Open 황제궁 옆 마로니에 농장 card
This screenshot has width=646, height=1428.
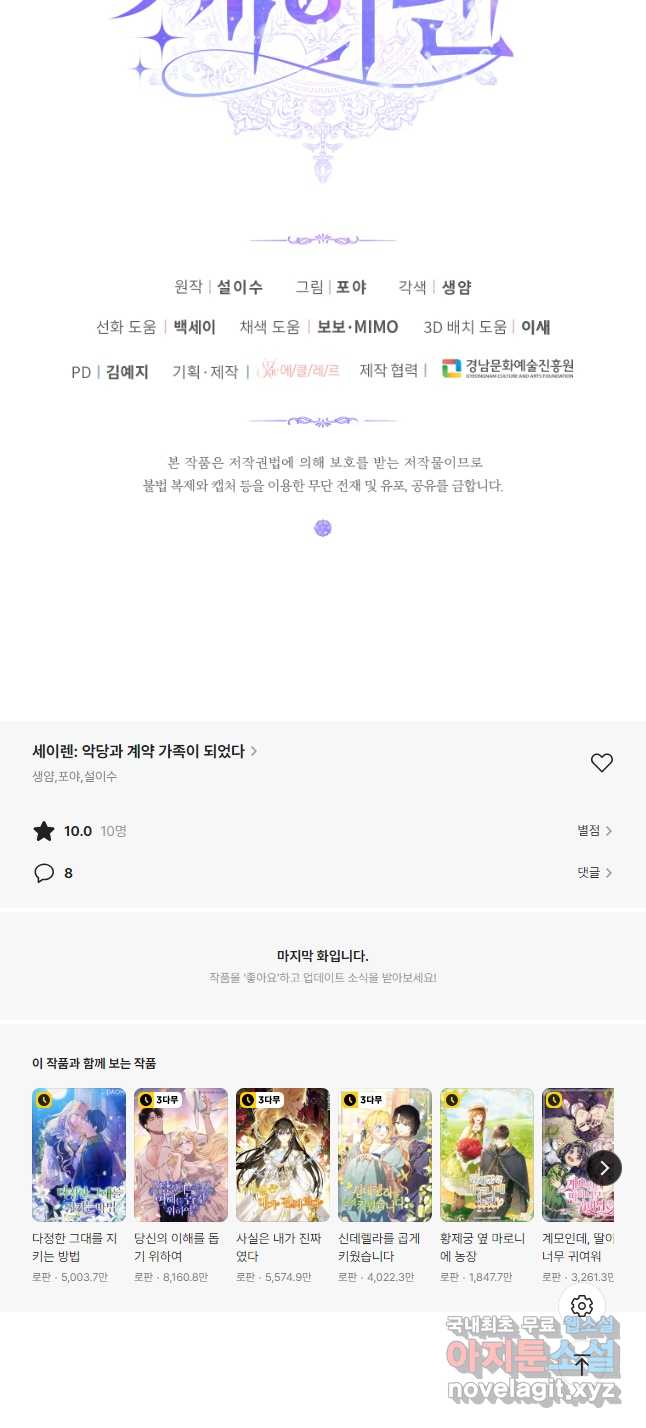(x=487, y=1155)
